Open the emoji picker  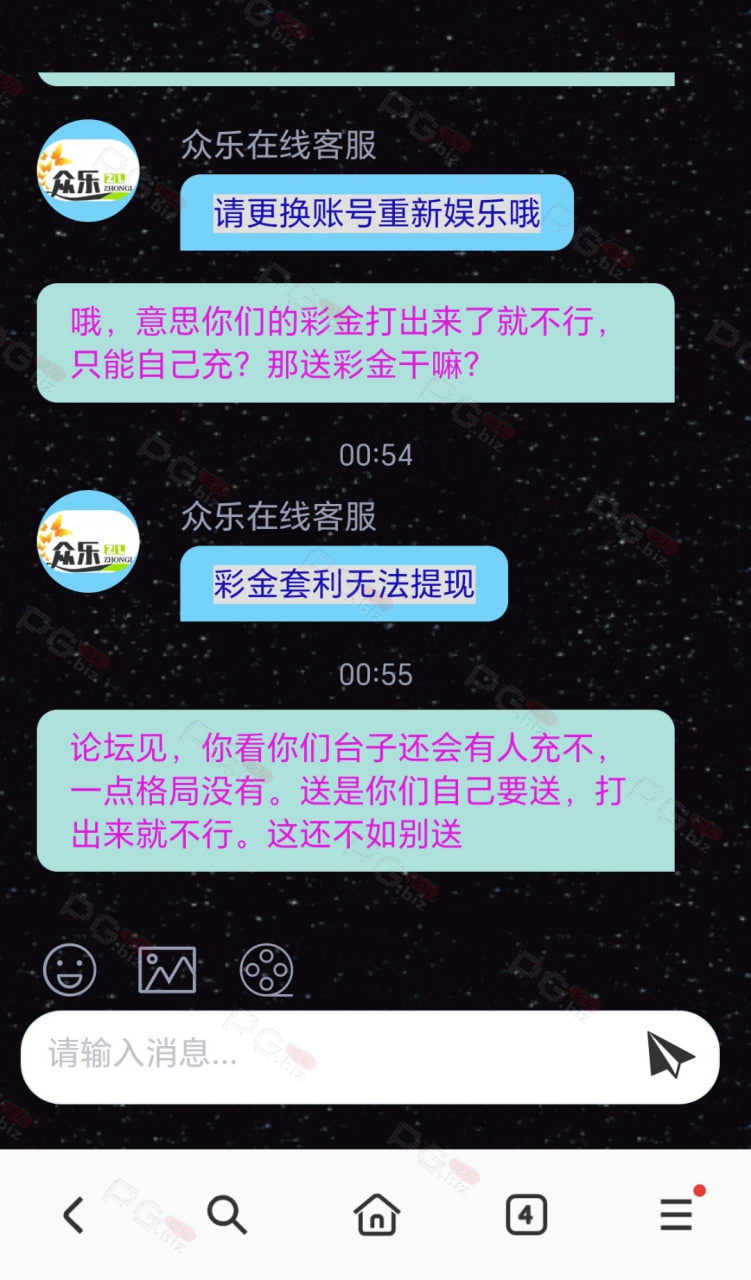(x=70, y=969)
